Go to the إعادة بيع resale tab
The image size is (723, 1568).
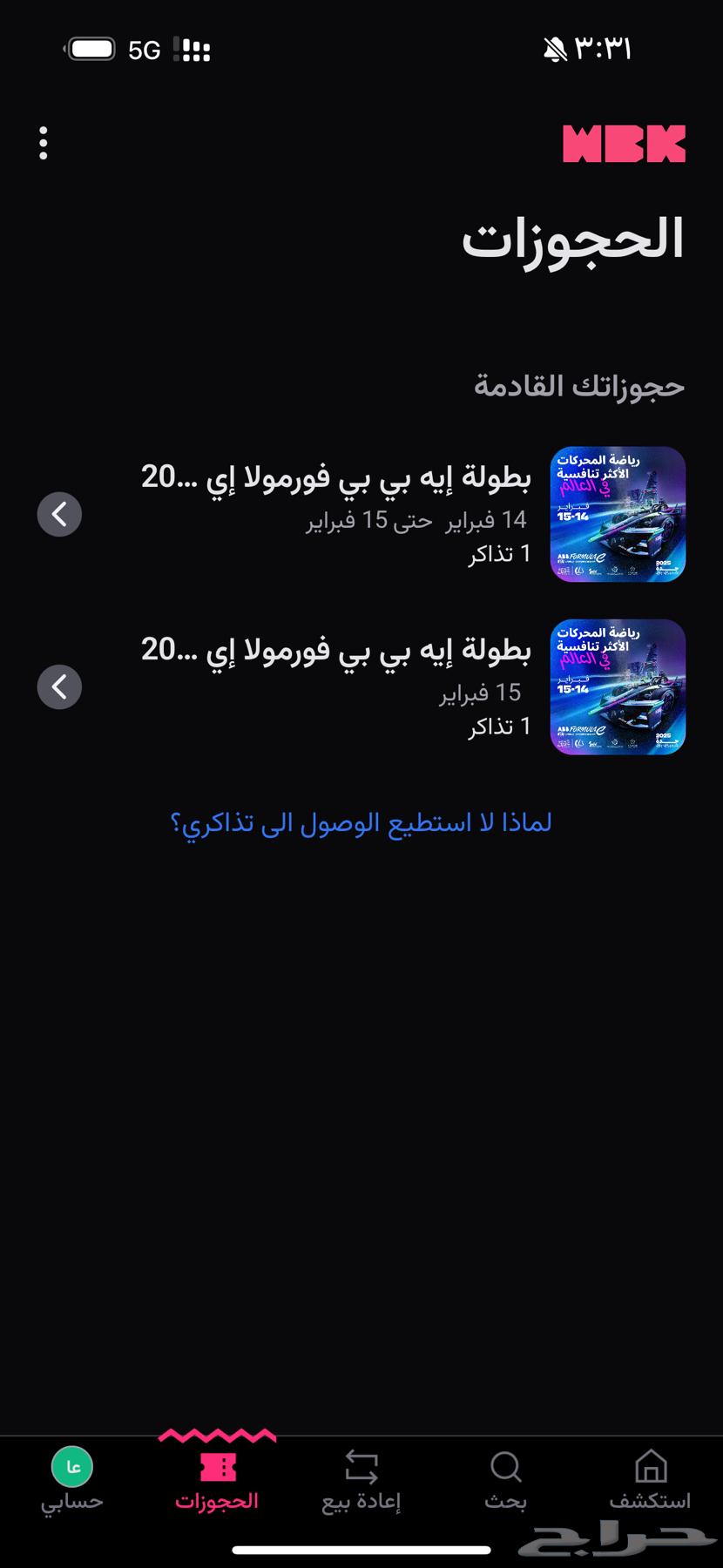(x=361, y=1481)
